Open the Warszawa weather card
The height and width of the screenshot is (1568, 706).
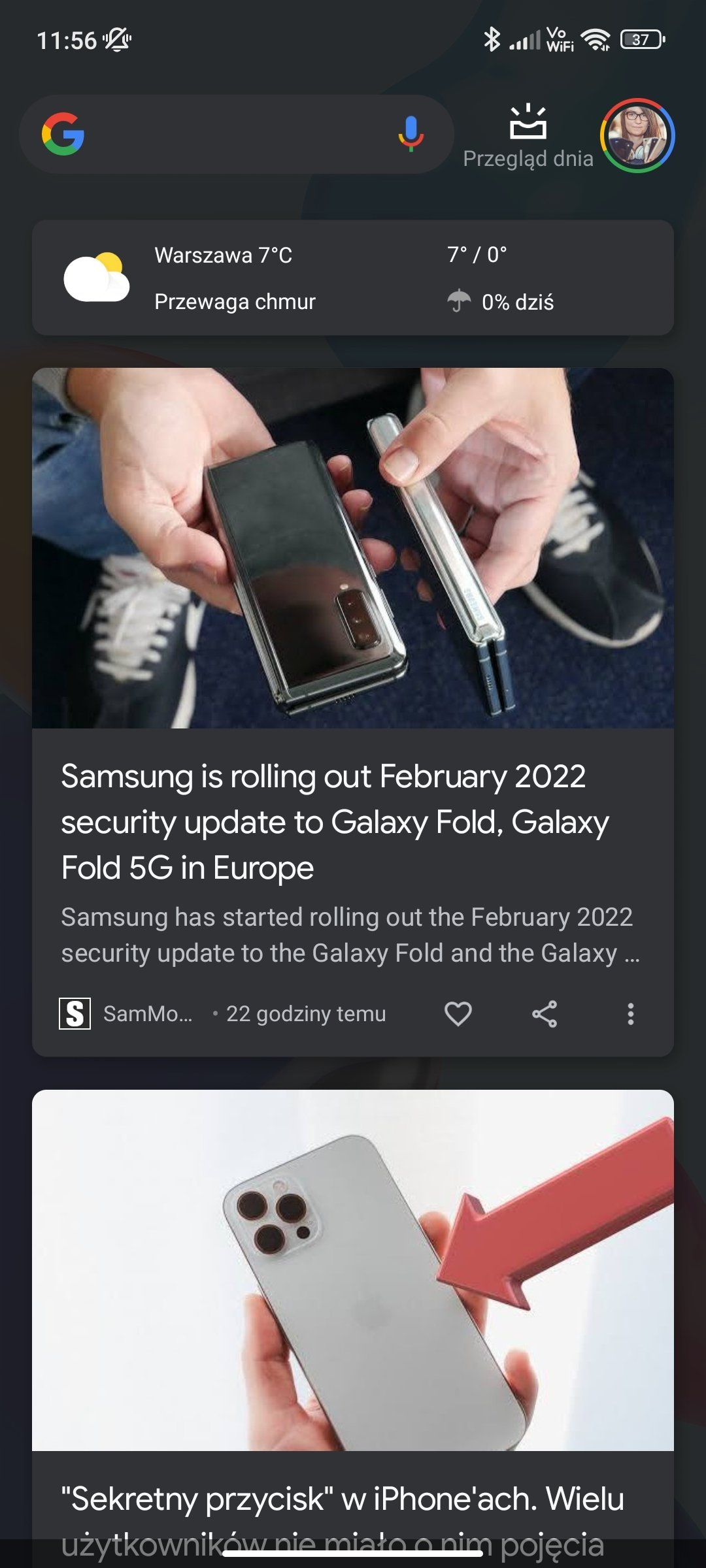[x=353, y=278]
